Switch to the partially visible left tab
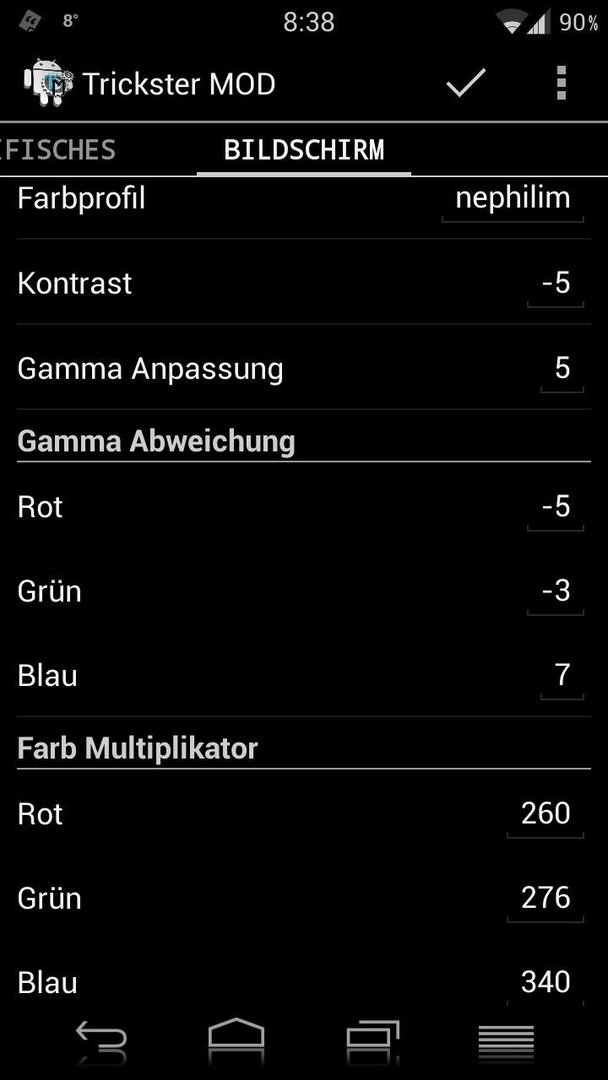Screen dimensions: 608x1080 tap(58, 150)
